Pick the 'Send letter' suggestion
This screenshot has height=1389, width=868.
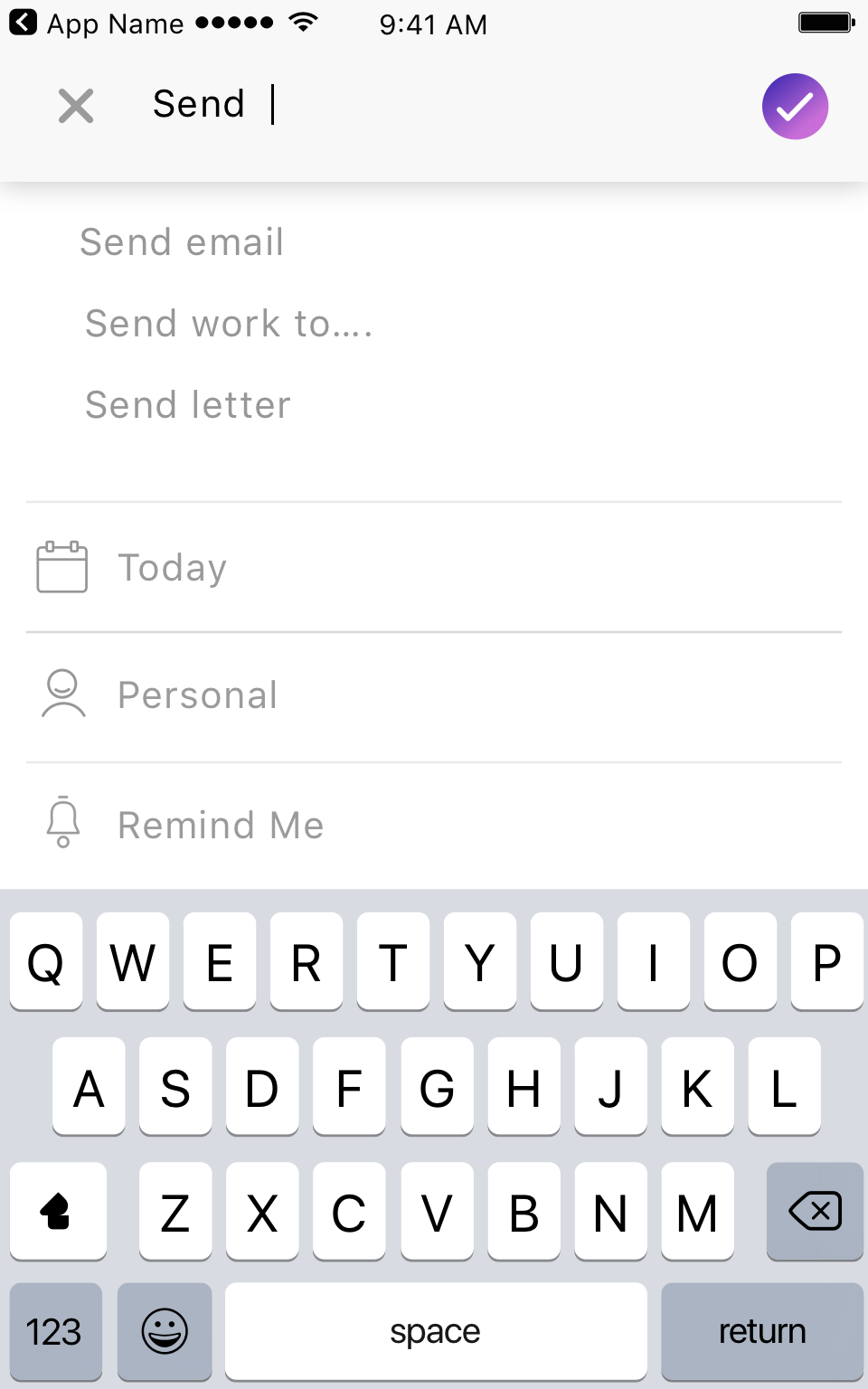188,405
